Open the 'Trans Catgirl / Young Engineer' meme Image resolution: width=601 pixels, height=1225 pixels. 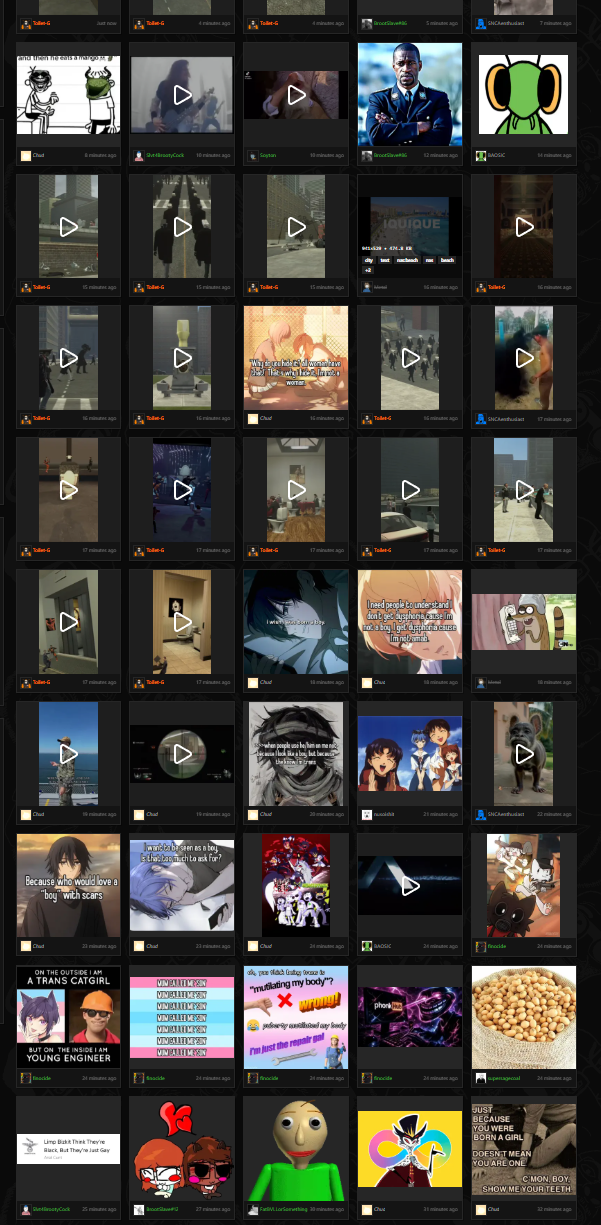point(68,1016)
